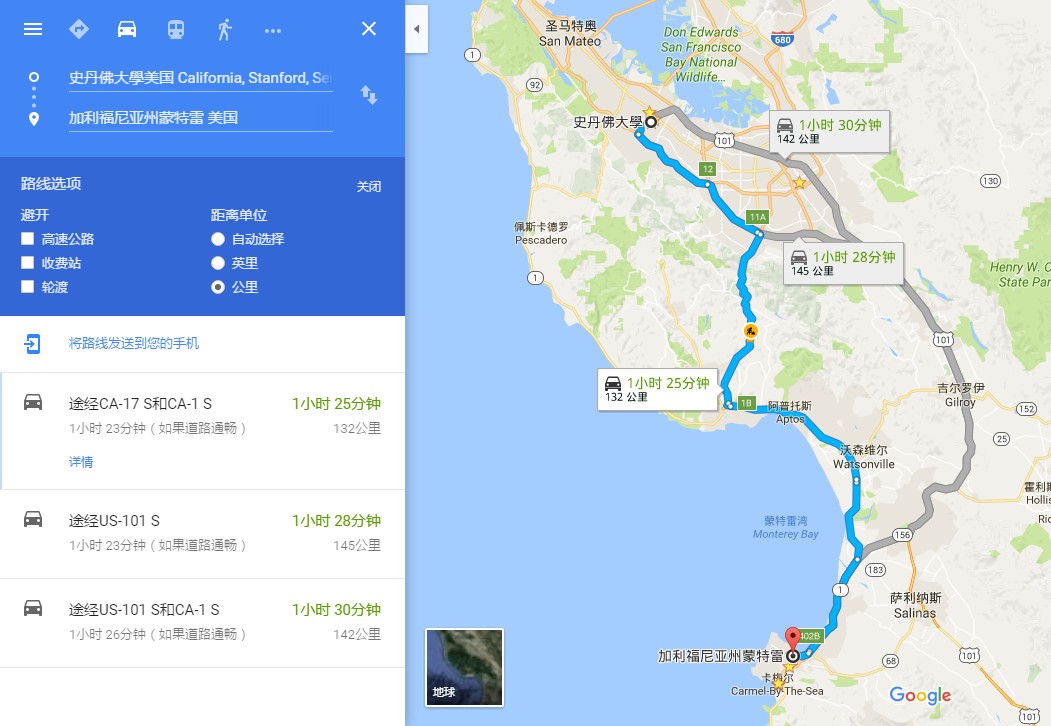Switch to driving mode
Viewport: 1051px width, 726px height.
127,29
